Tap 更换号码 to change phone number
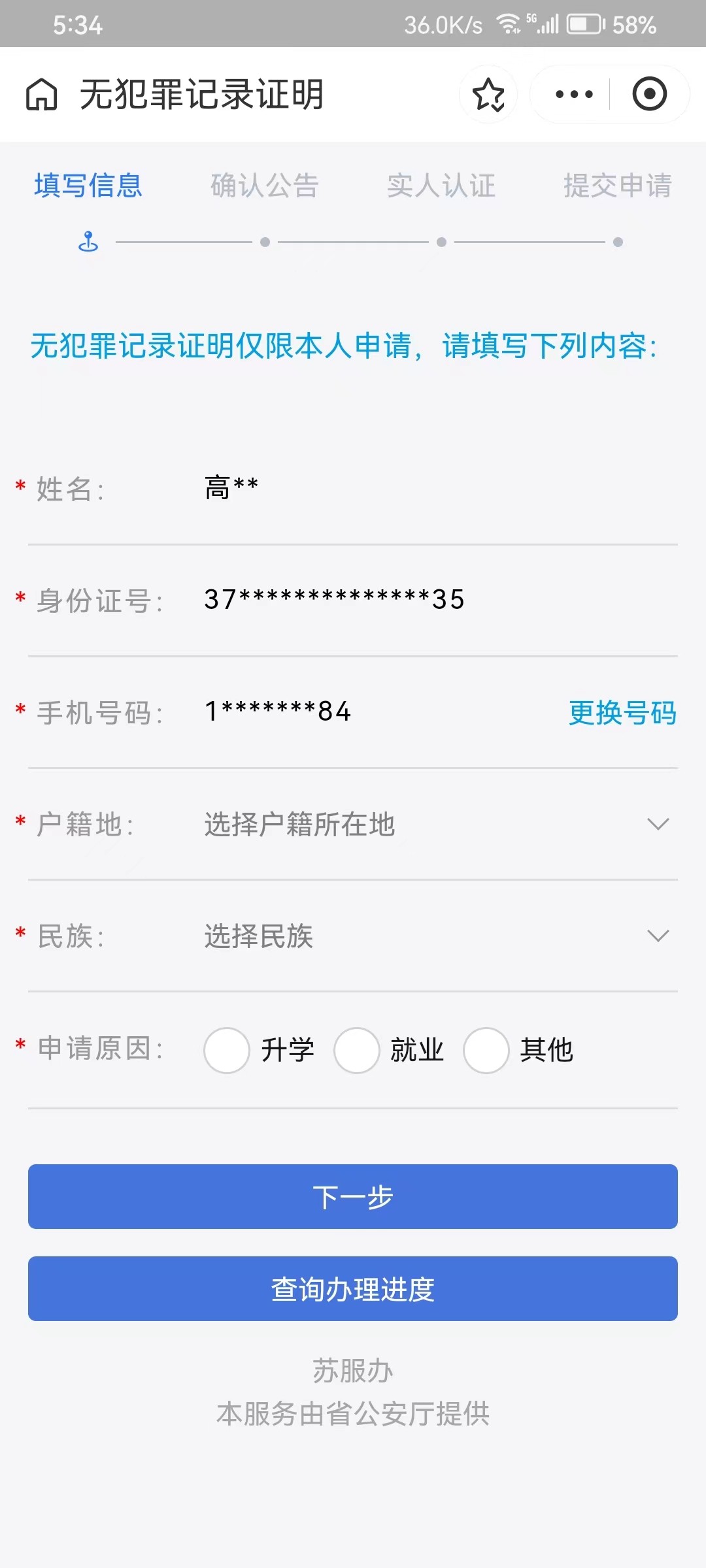 pyautogui.click(x=622, y=713)
